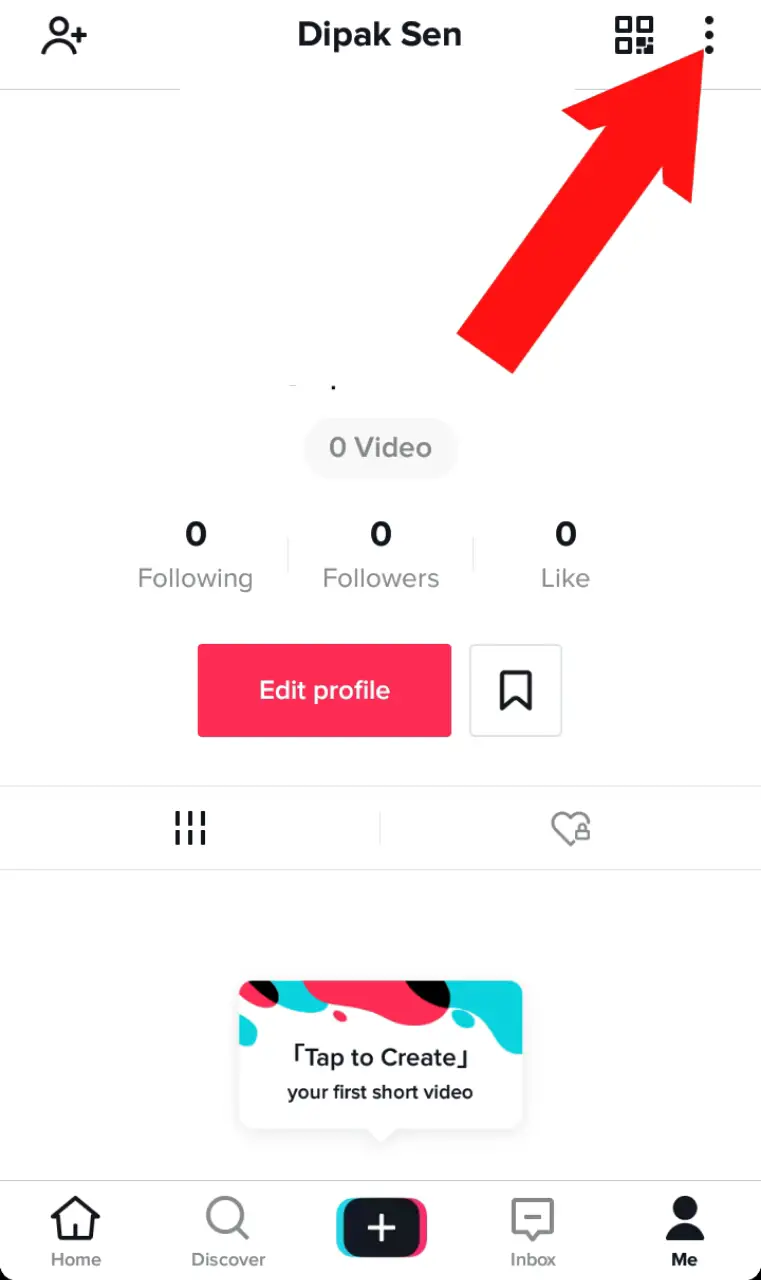761x1280 pixels.
Task: Go to the Home tab
Action: click(76, 1230)
